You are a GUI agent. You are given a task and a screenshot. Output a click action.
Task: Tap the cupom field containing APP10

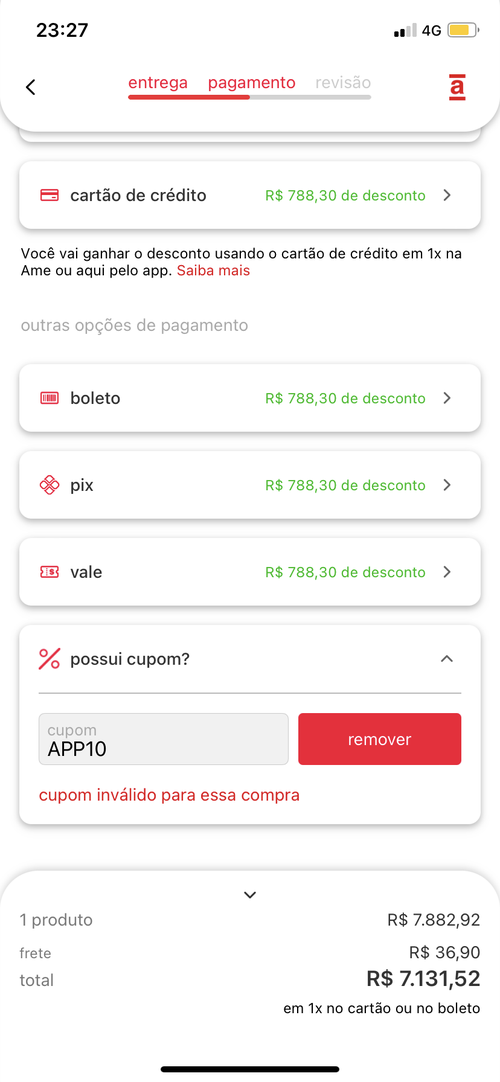coord(163,739)
